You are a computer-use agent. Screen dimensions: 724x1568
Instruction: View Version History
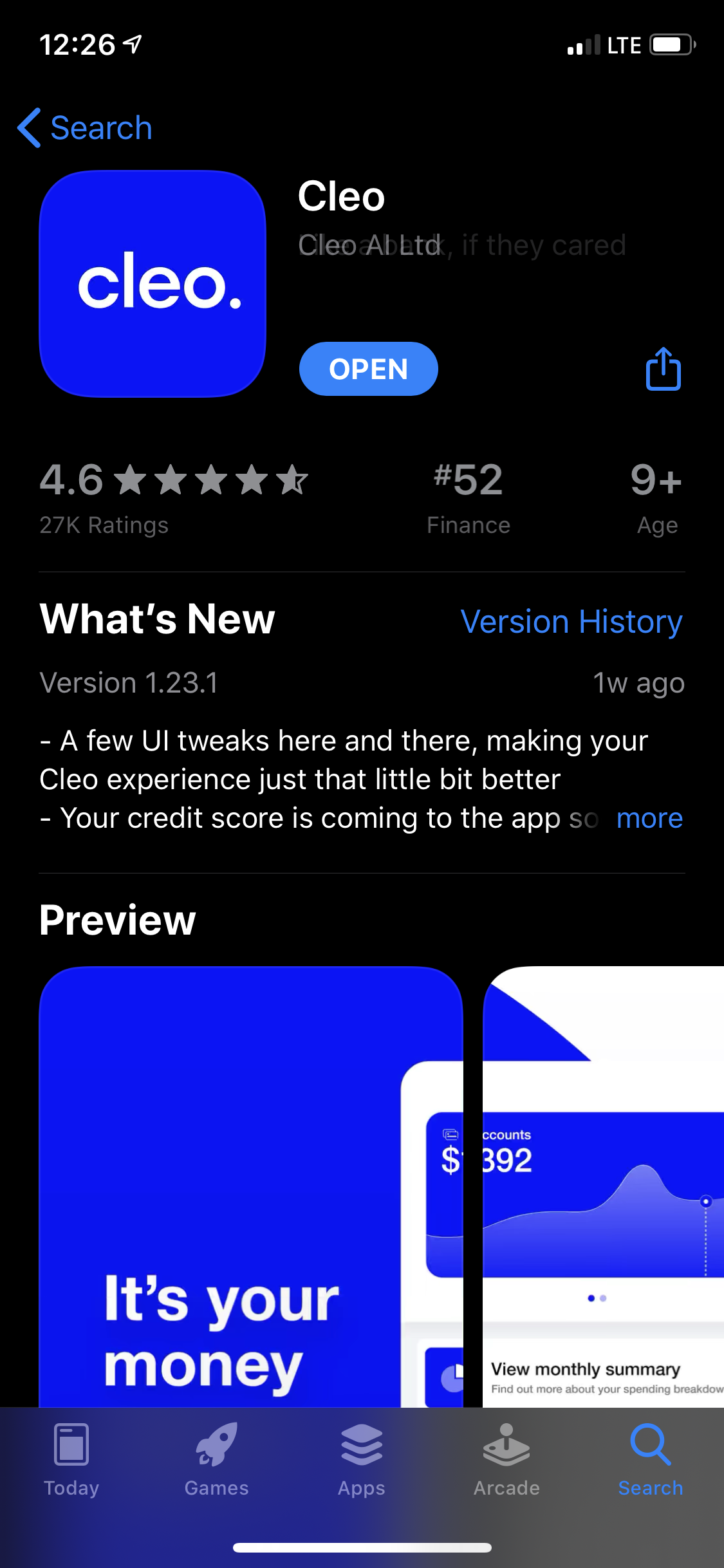(x=571, y=622)
